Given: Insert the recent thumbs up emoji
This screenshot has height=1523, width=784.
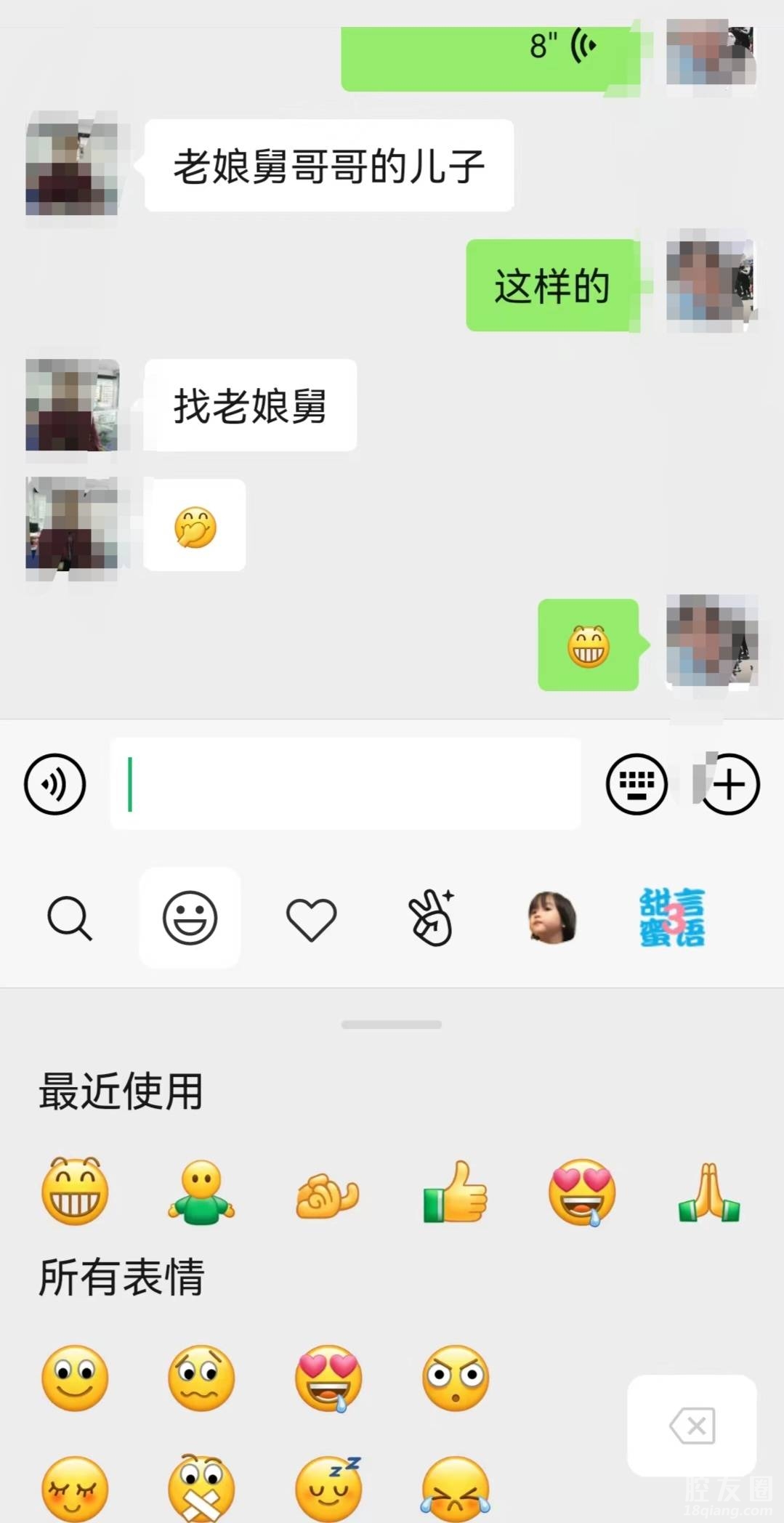Looking at the screenshot, I should pos(456,1192).
